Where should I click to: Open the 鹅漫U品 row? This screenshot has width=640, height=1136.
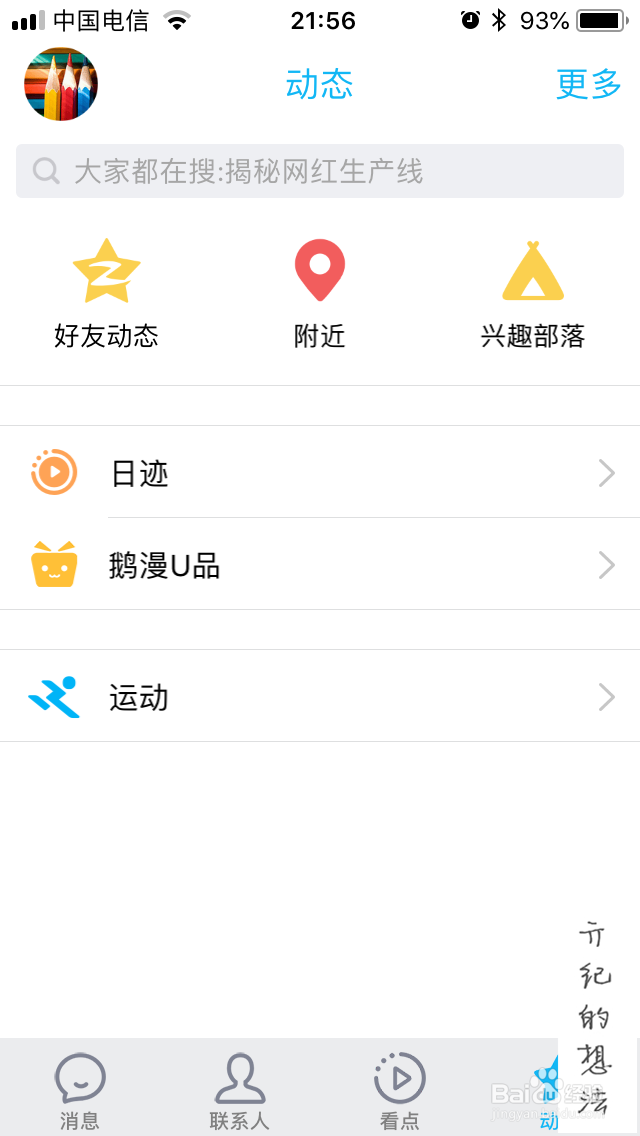(320, 565)
